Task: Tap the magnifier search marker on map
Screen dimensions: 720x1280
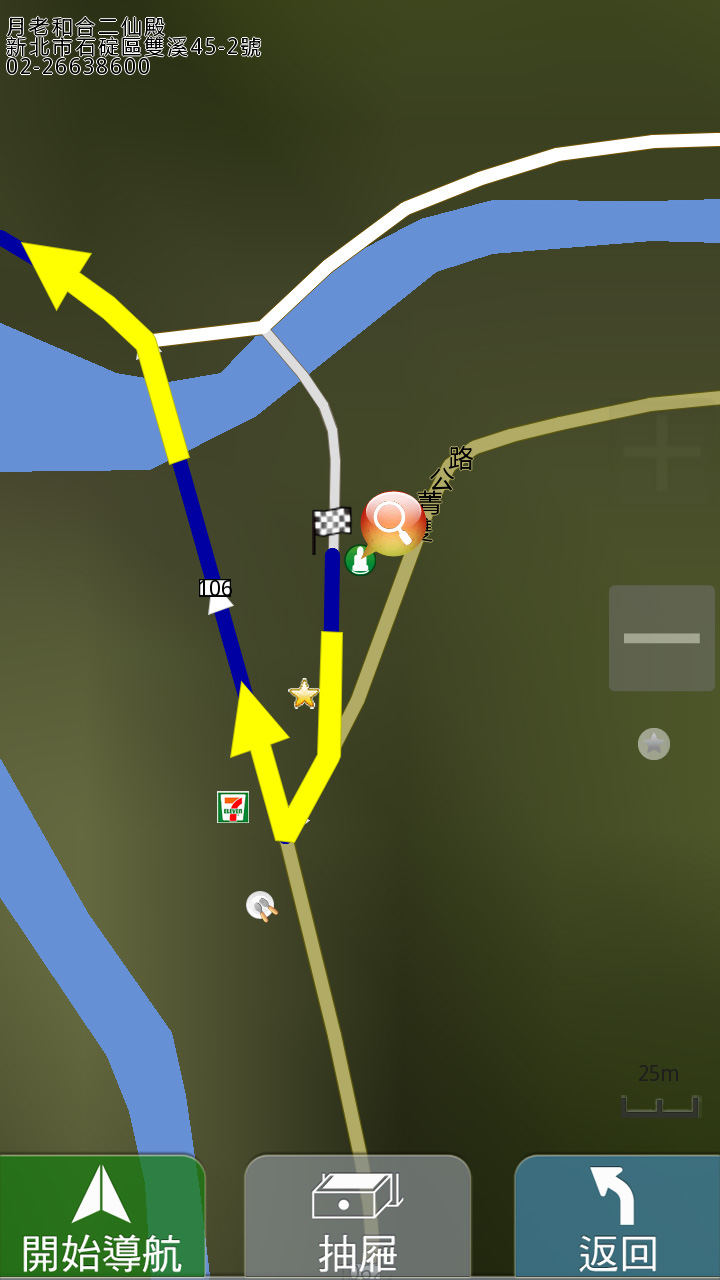Action: [392, 521]
